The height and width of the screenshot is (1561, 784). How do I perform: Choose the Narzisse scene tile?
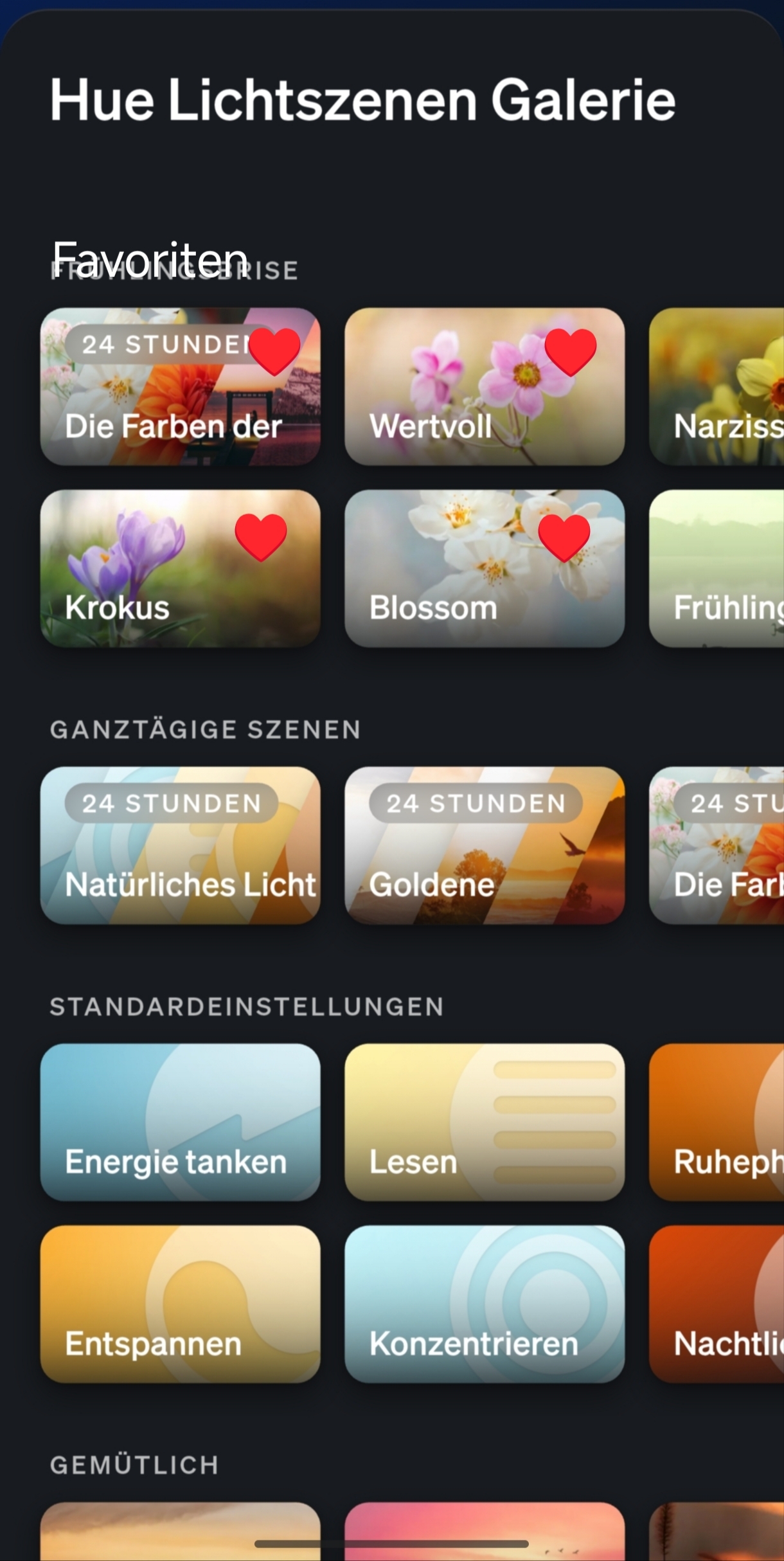pyautogui.click(x=717, y=386)
